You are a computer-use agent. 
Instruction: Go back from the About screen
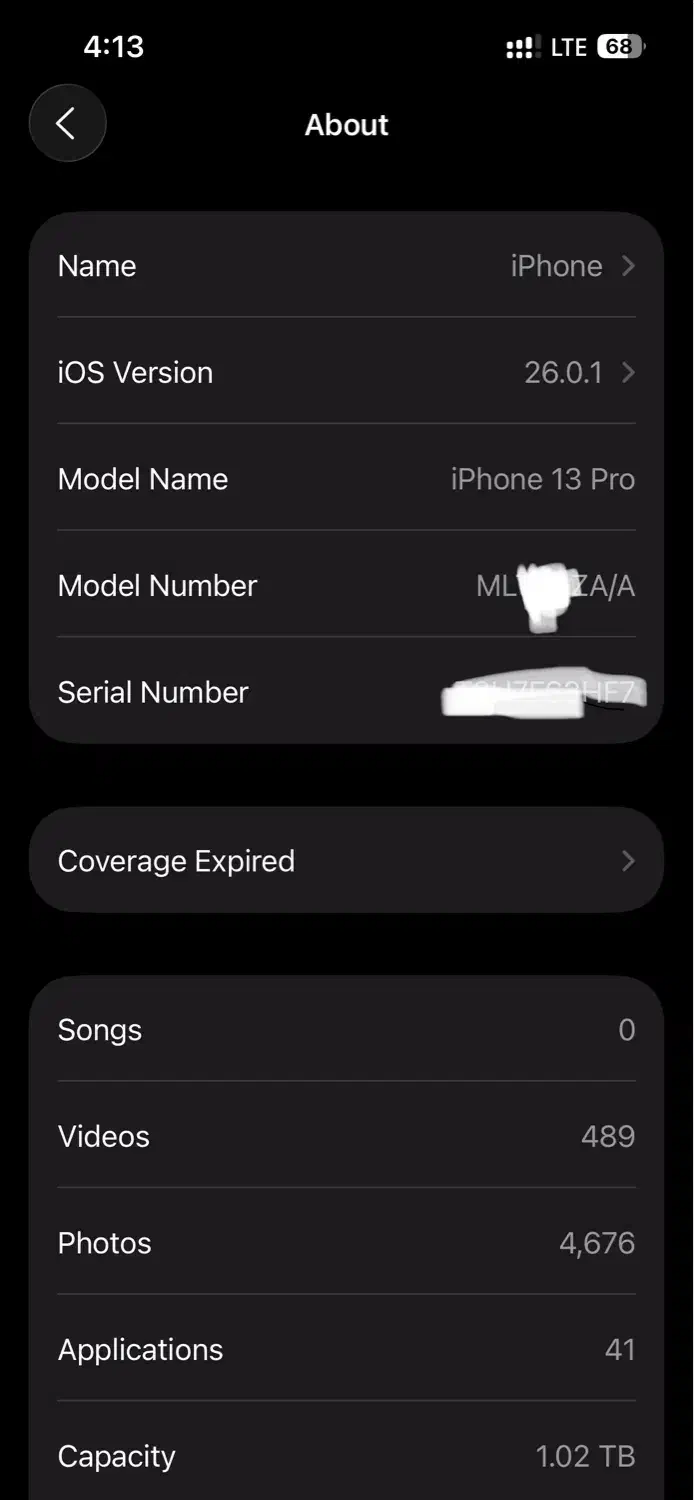click(67, 124)
